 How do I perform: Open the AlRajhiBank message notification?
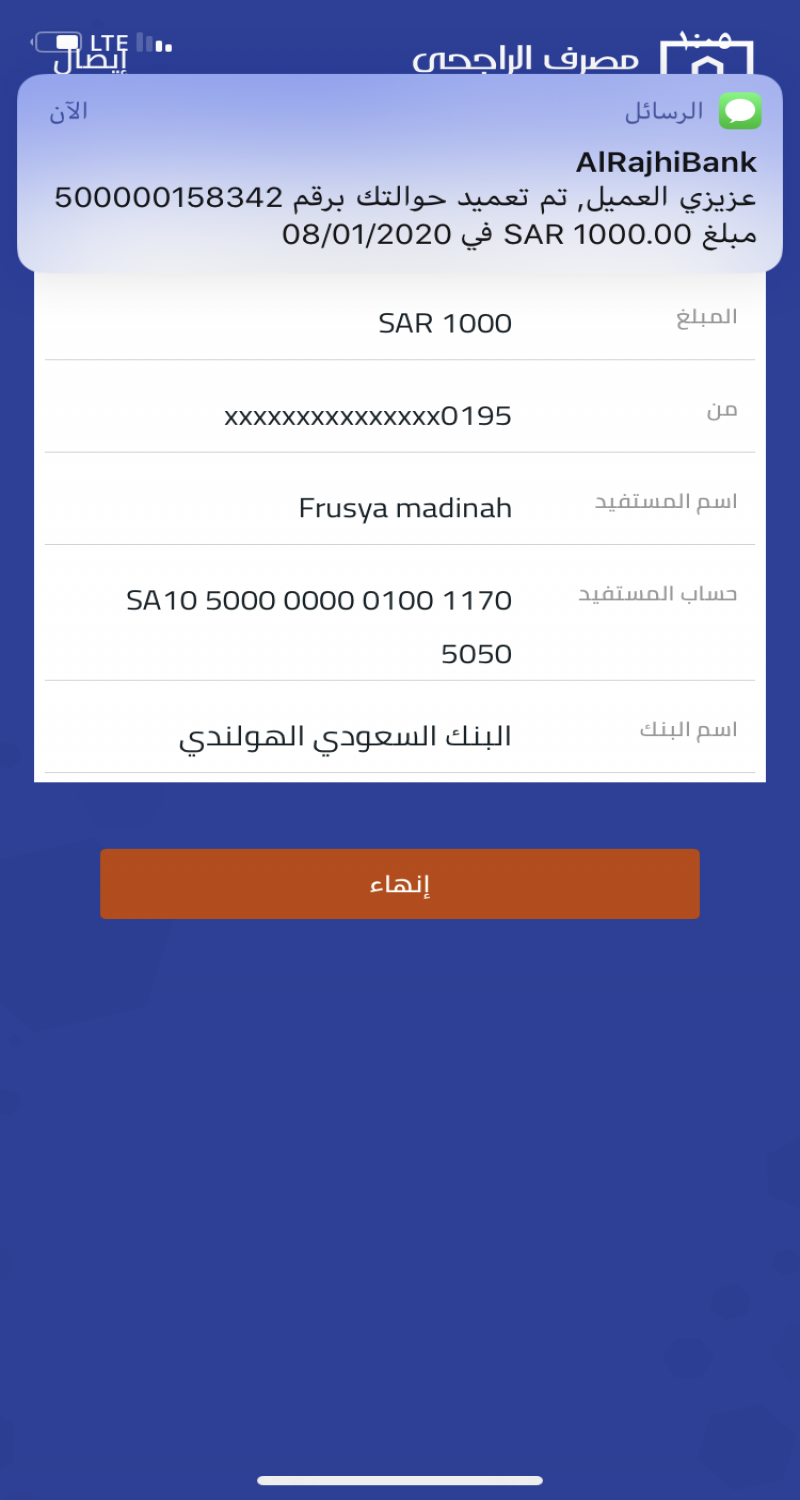(x=400, y=175)
